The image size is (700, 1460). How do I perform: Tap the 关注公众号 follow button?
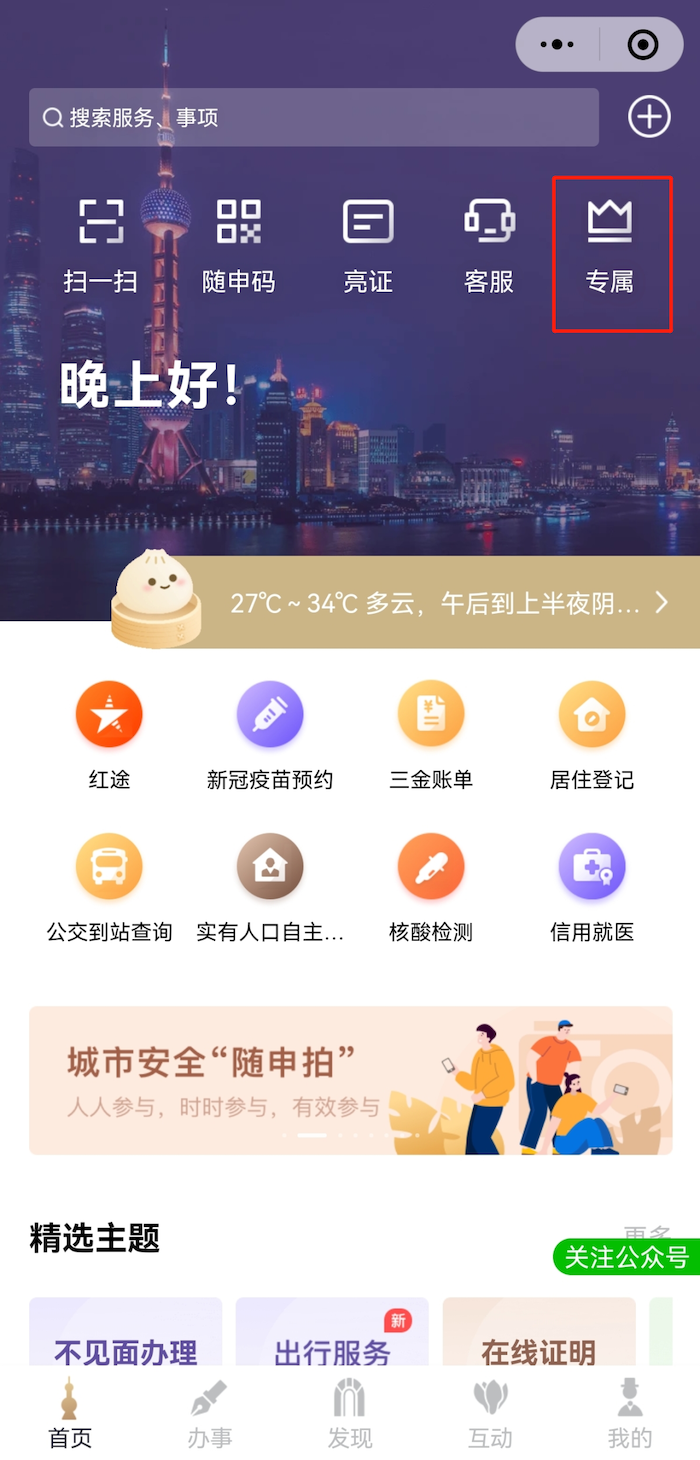point(626,1257)
